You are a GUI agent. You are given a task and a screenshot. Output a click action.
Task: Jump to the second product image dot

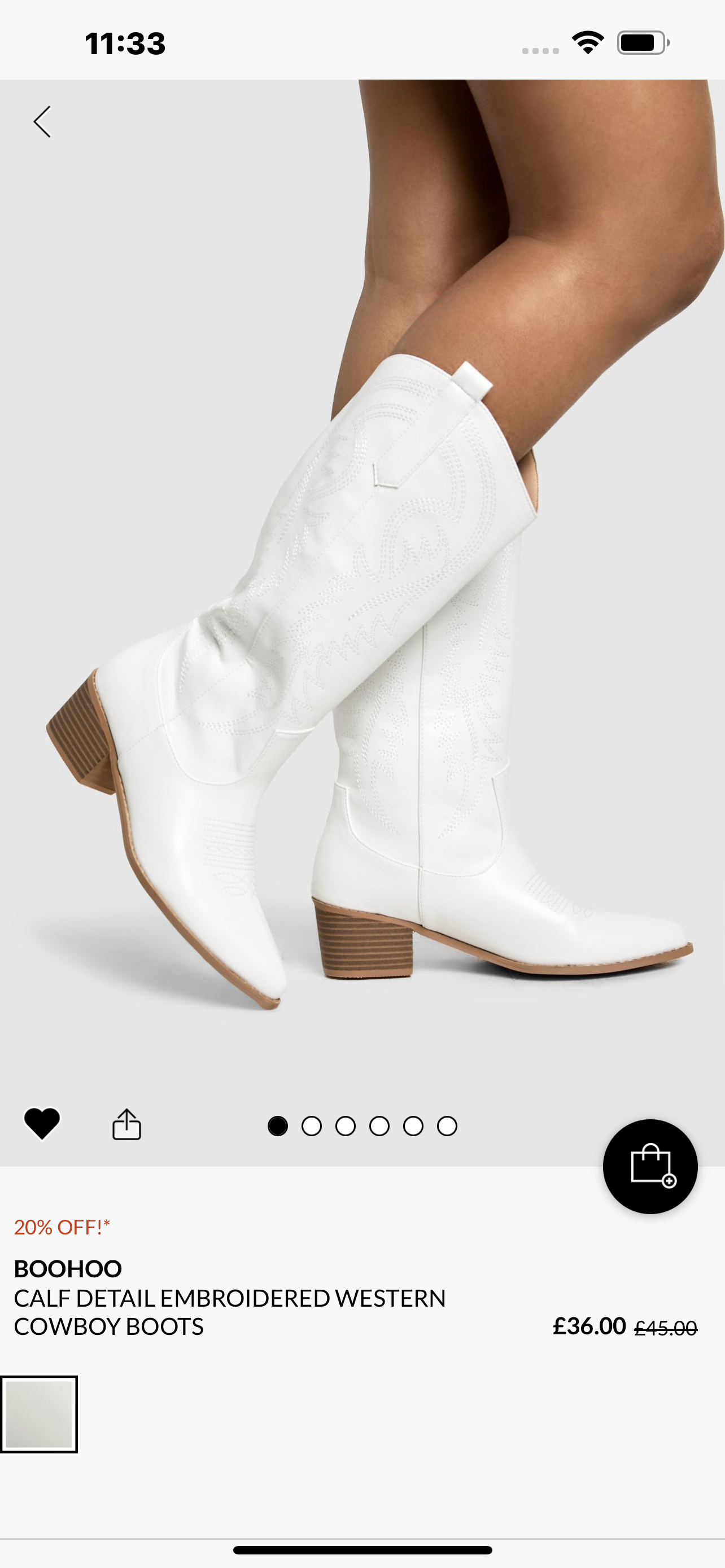click(x=312, y=1126)
